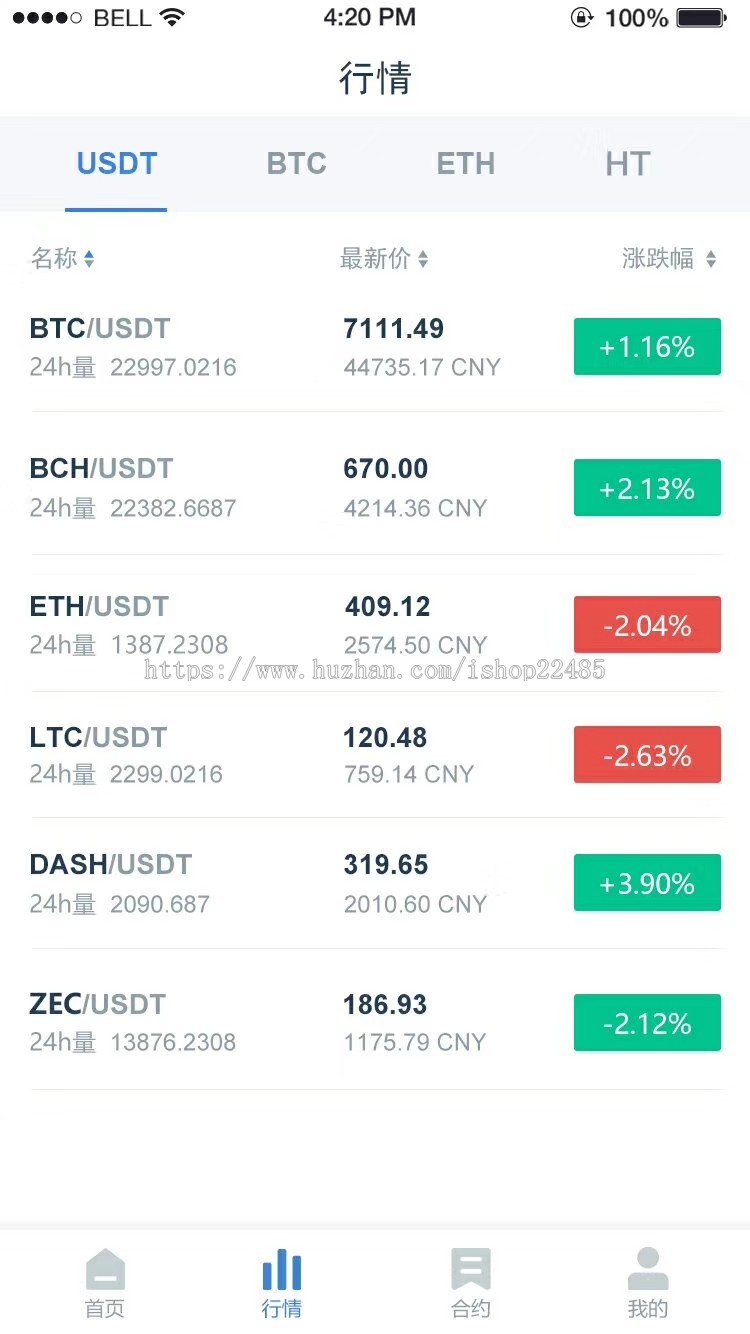
Task: Open the ETH/USDT pair row
Action: [375, 625]
